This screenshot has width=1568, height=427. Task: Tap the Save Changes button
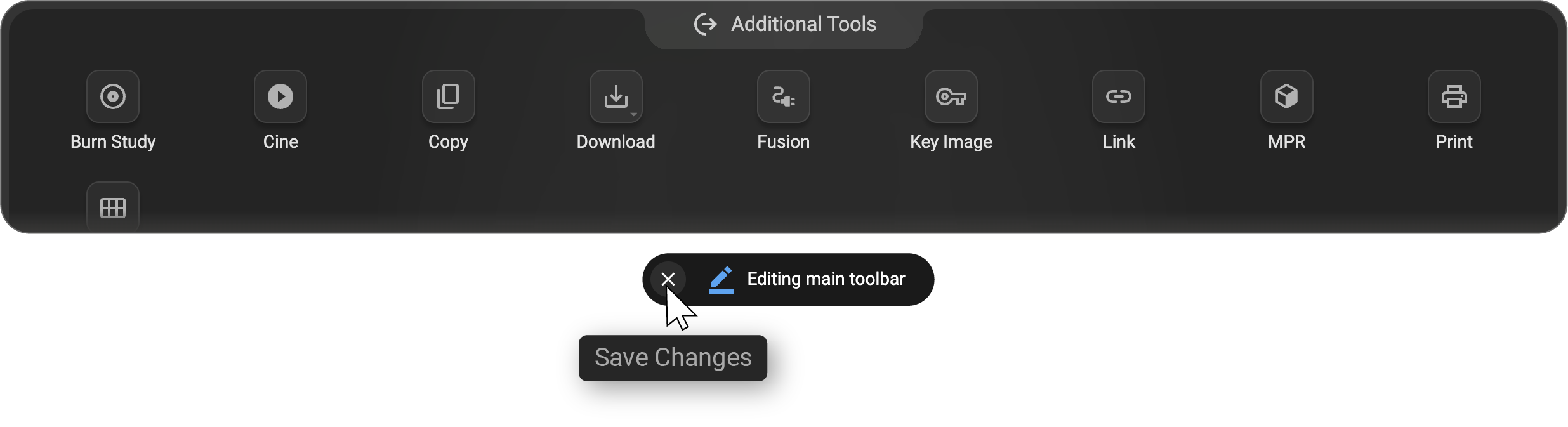(x=673, y=358)
